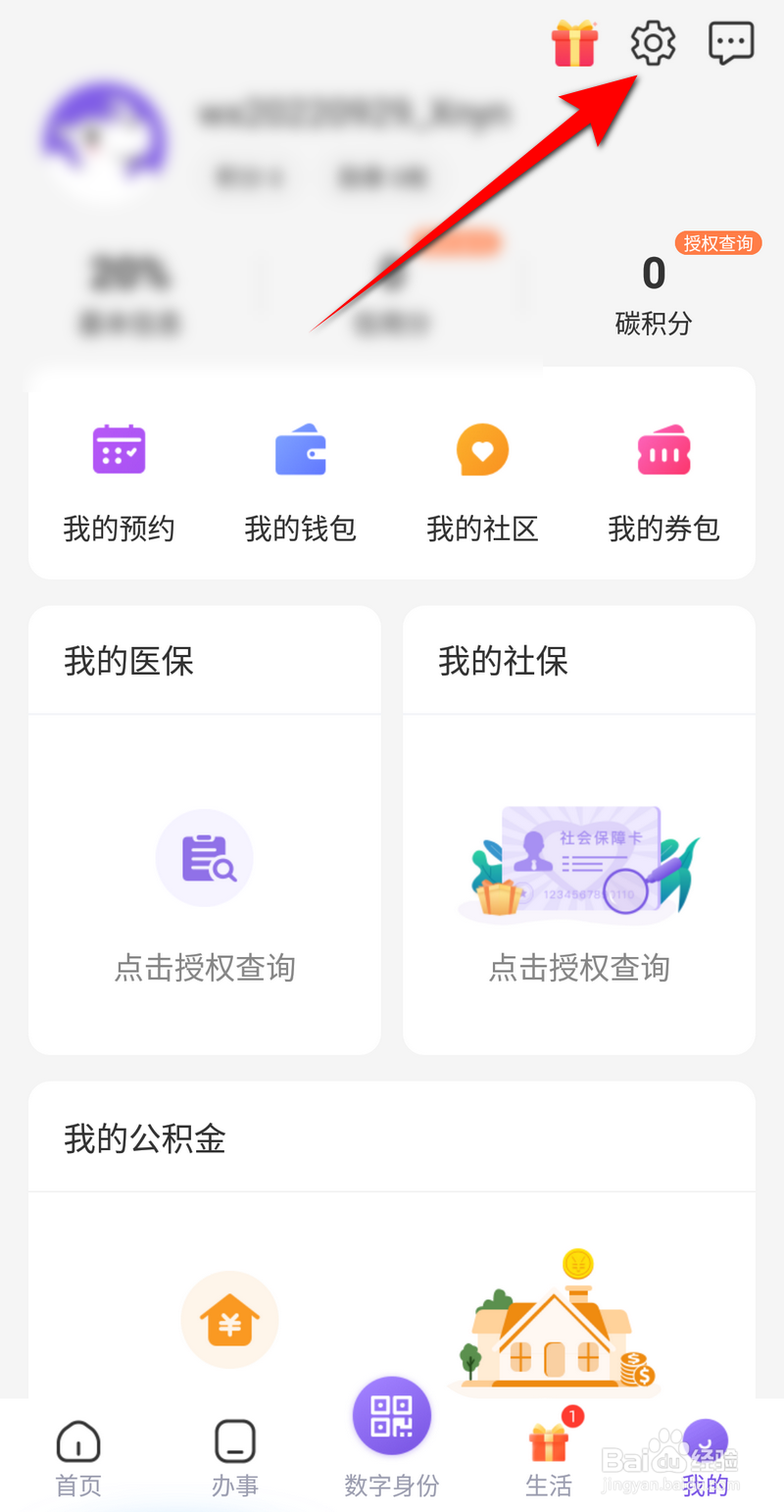Open the settings gear icon
This screenshot has height=1512, width=784.
(x=653, y=43)
